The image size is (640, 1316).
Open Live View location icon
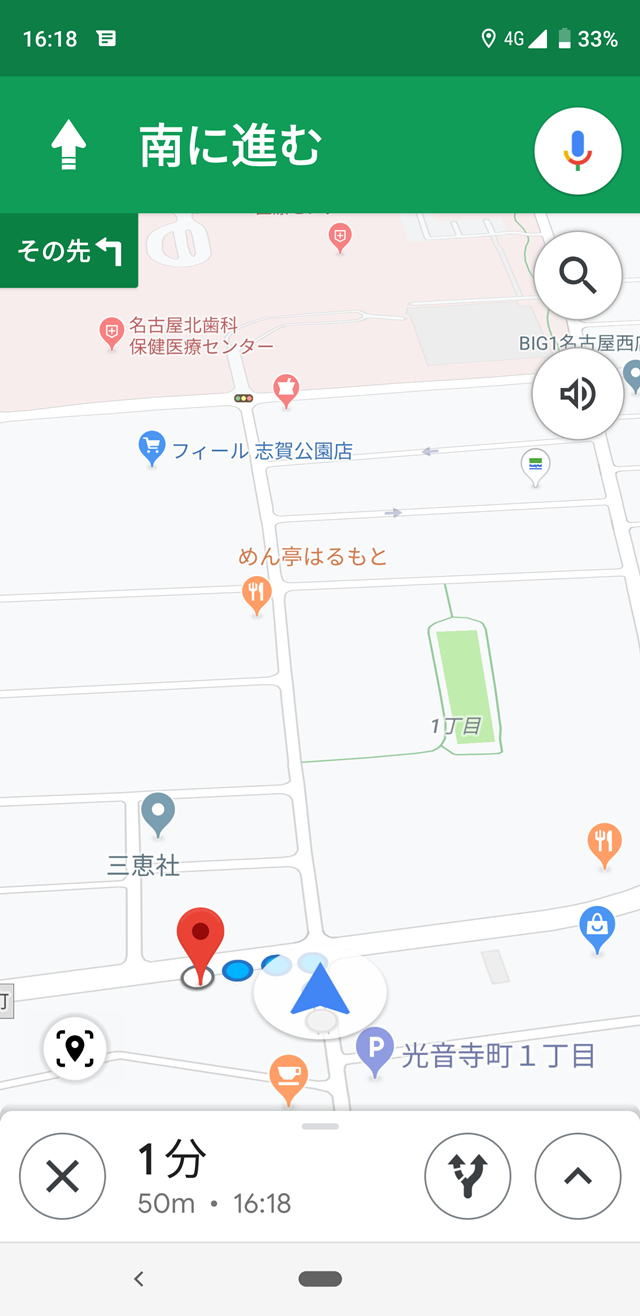pos(75,1048)
